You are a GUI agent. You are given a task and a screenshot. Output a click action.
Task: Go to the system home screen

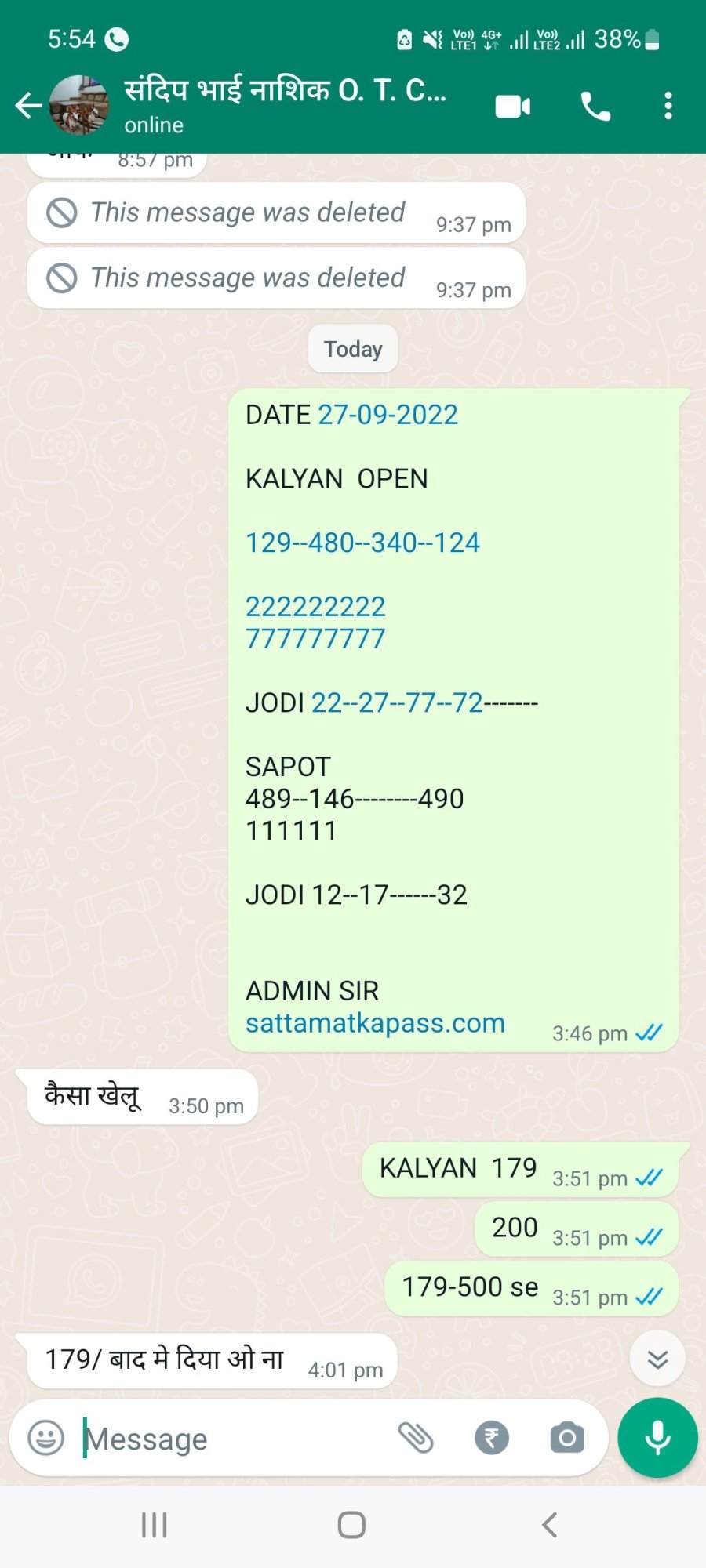pos(351,1525)
